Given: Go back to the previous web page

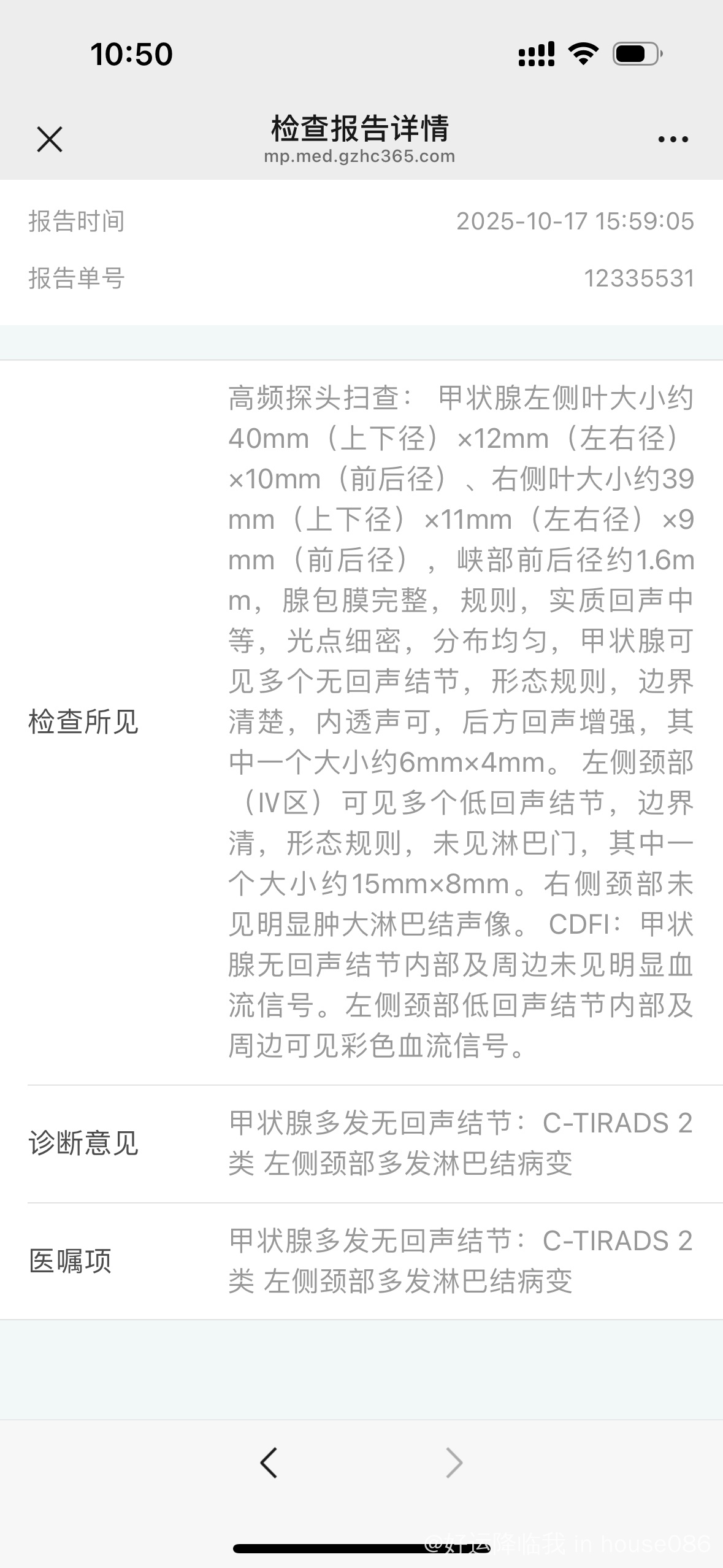Looking at the screenshot, I should pos(269,1463).
